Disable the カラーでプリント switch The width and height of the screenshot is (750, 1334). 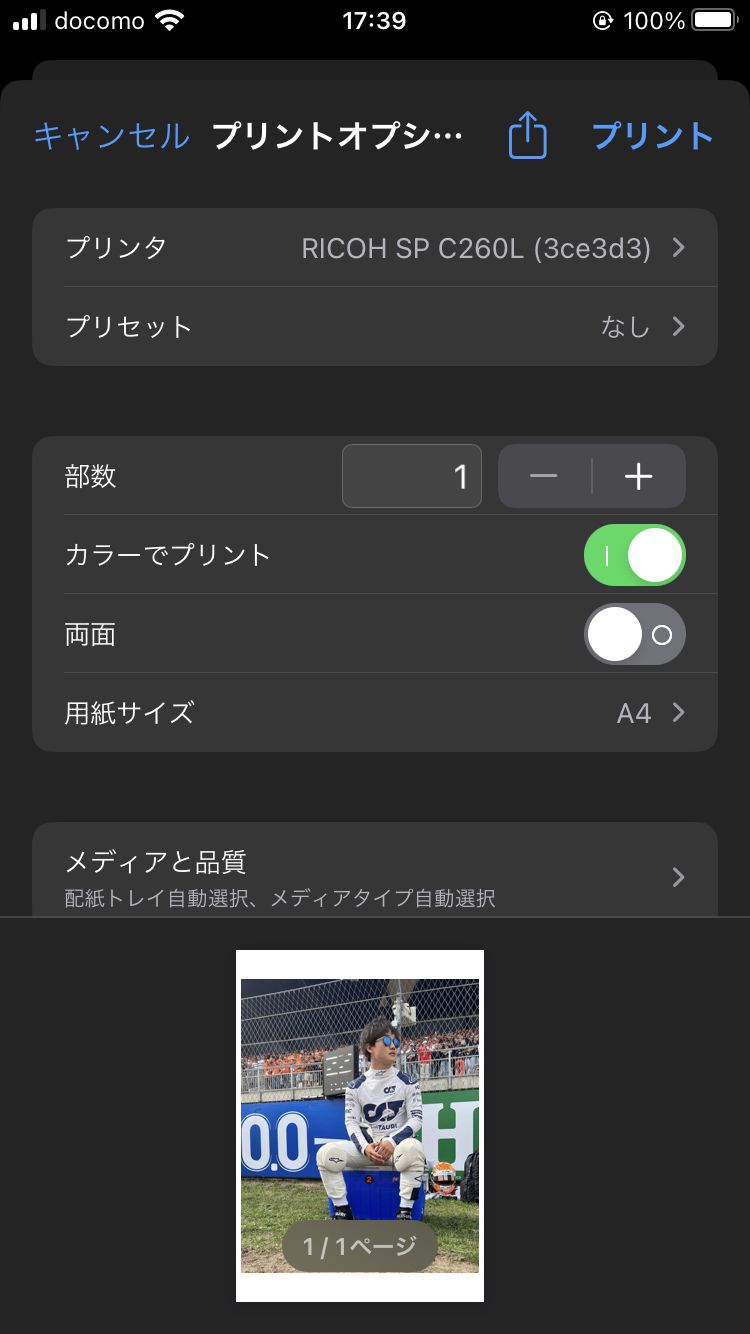634,555
